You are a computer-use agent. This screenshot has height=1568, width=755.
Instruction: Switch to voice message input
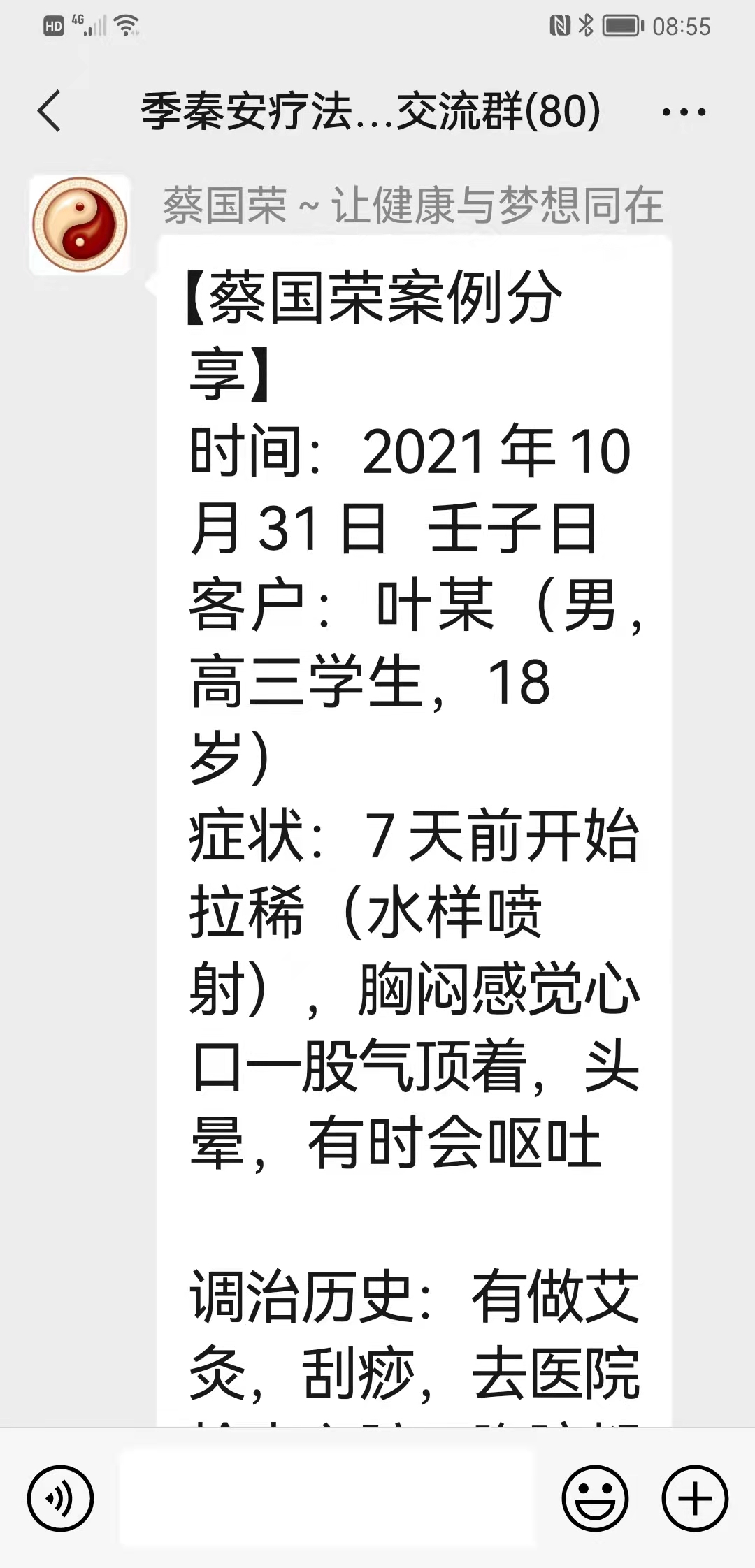tap(60, 1498)
